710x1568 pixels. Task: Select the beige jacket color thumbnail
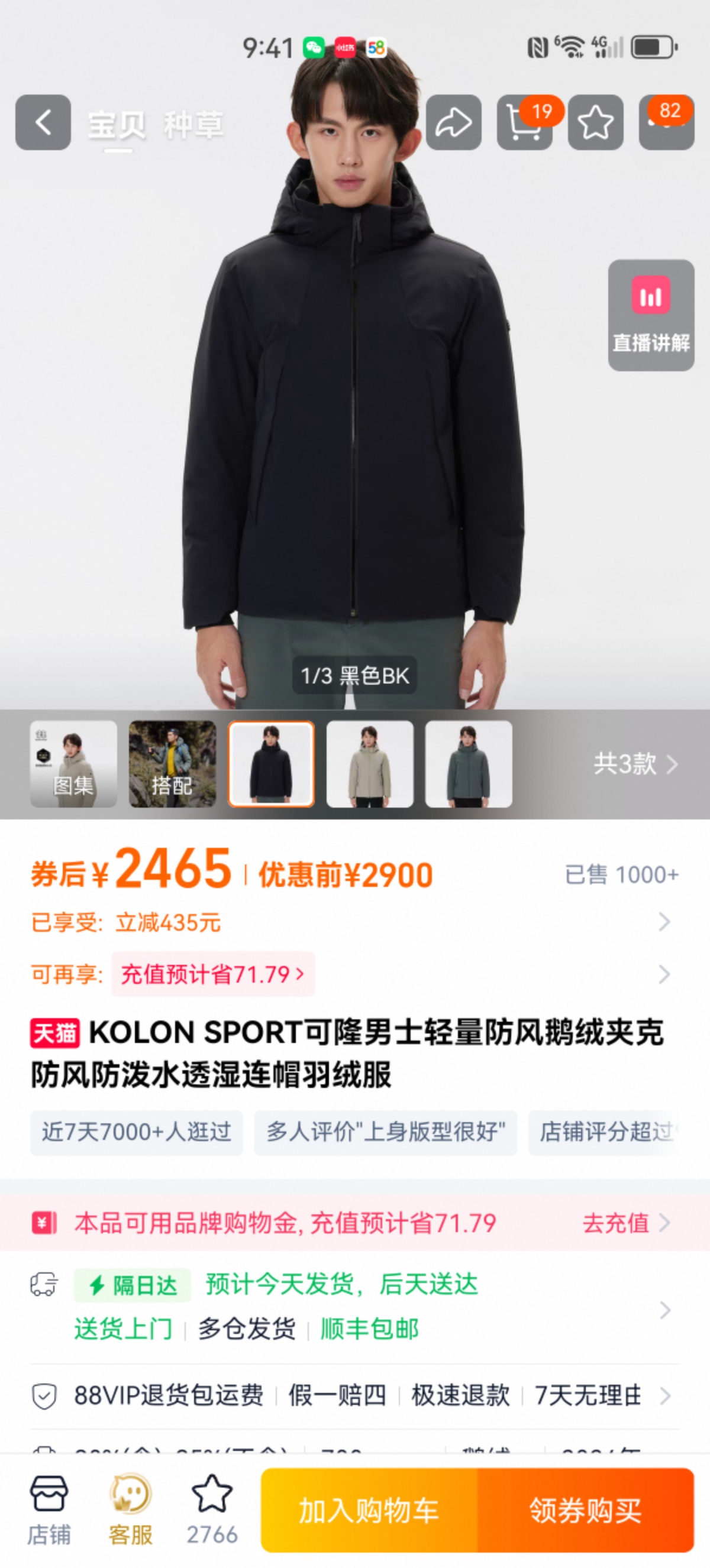[370, 764]
